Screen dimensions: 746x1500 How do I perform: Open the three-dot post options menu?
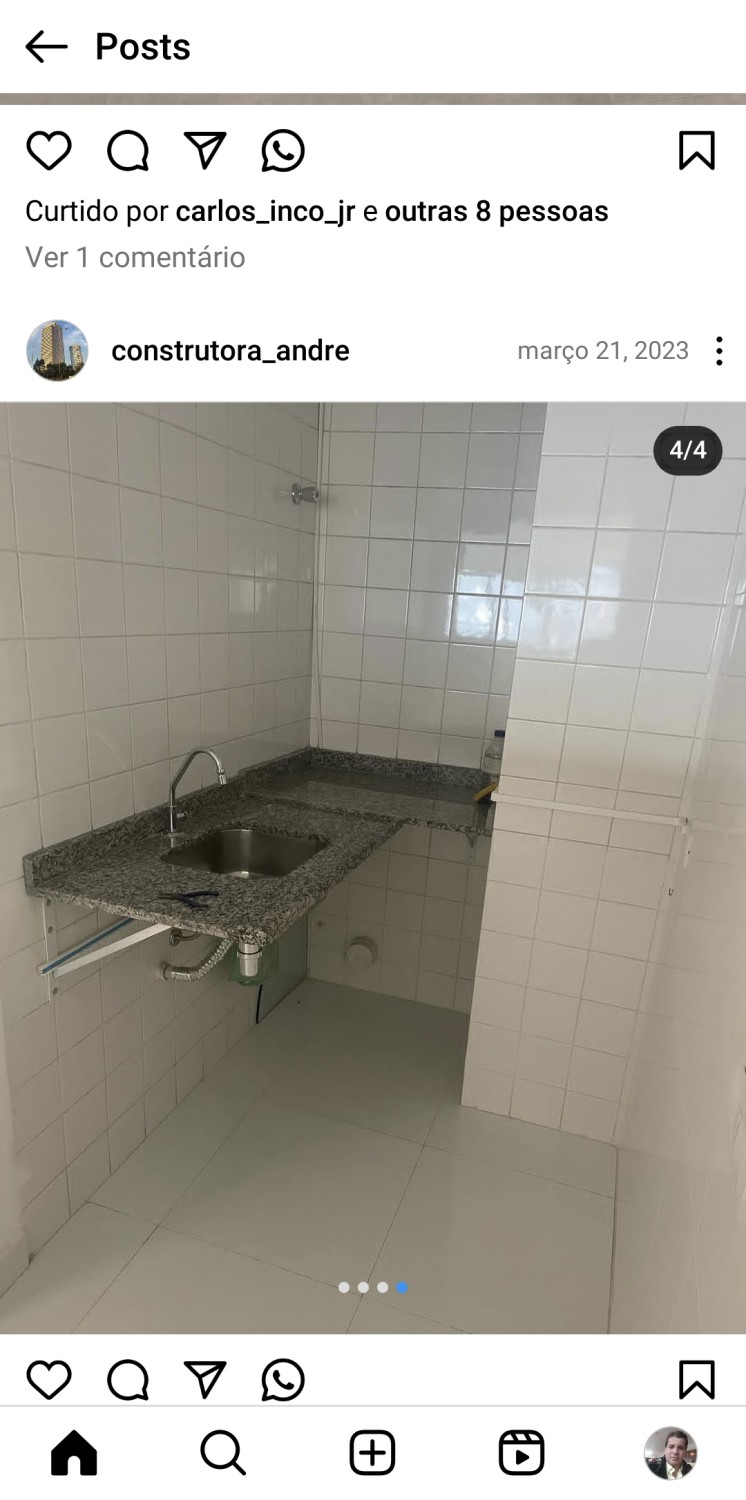click(x=719, y=351)
